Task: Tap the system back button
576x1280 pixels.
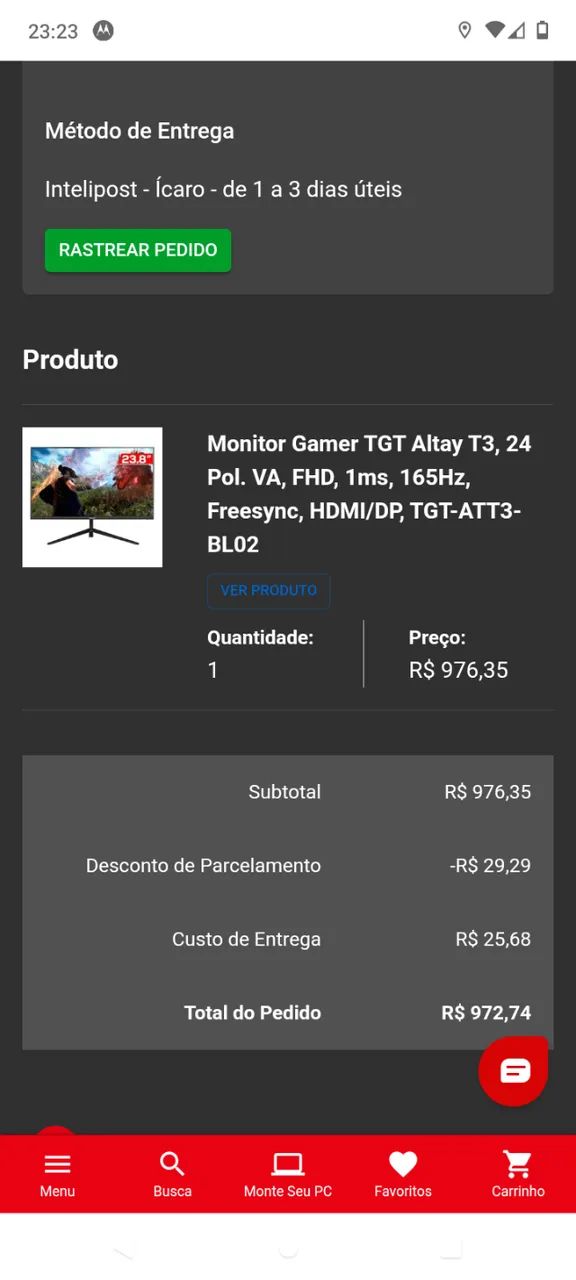Action: coord(124,1248)
